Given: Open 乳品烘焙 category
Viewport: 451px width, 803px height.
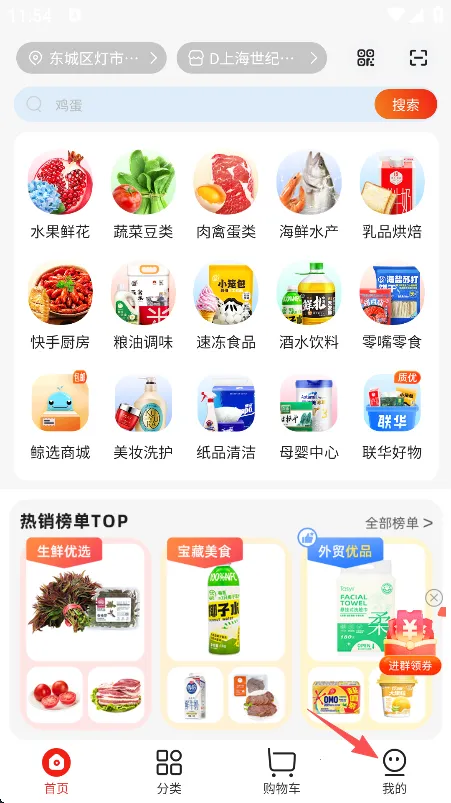Looking at the screenshot, I should [x=392, y=195].
